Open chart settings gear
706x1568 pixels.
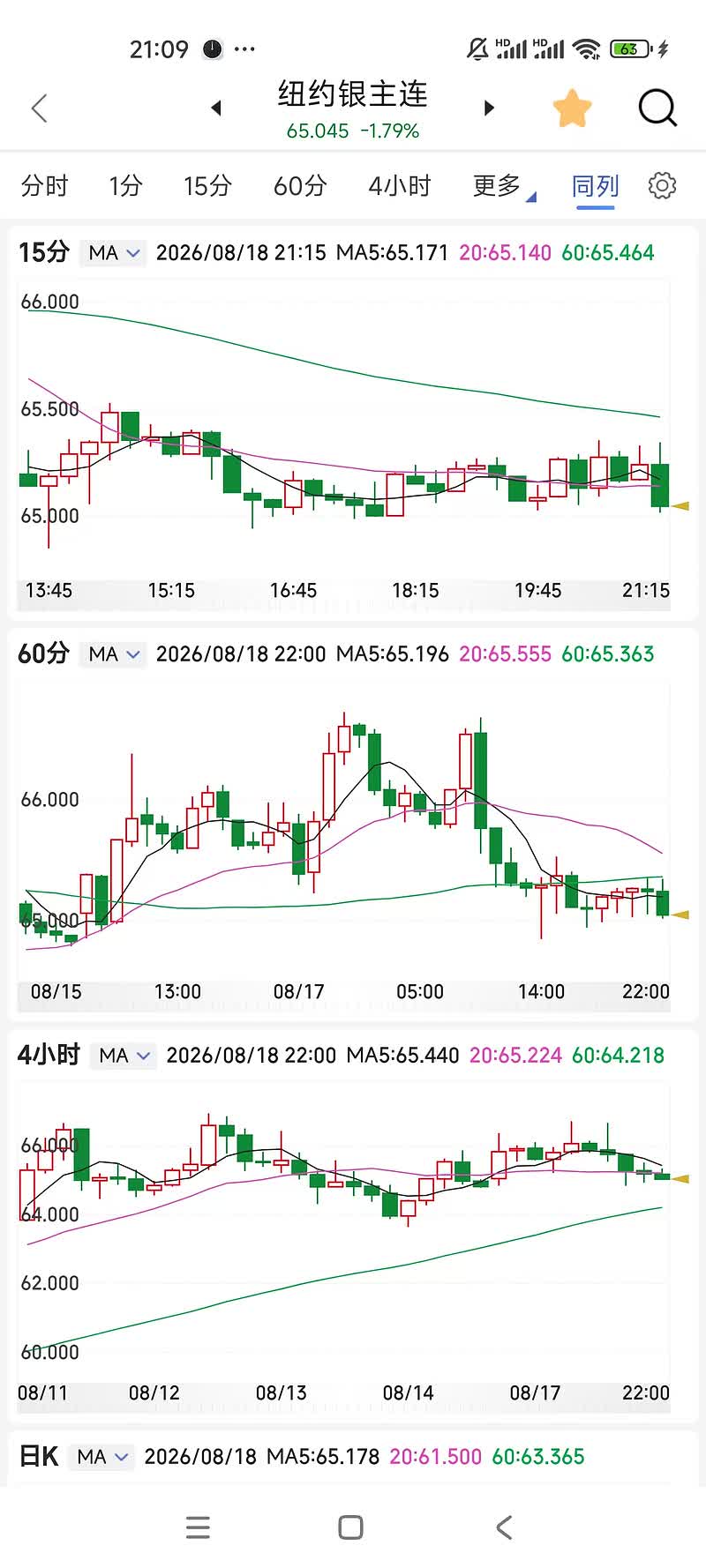(662, 185)
